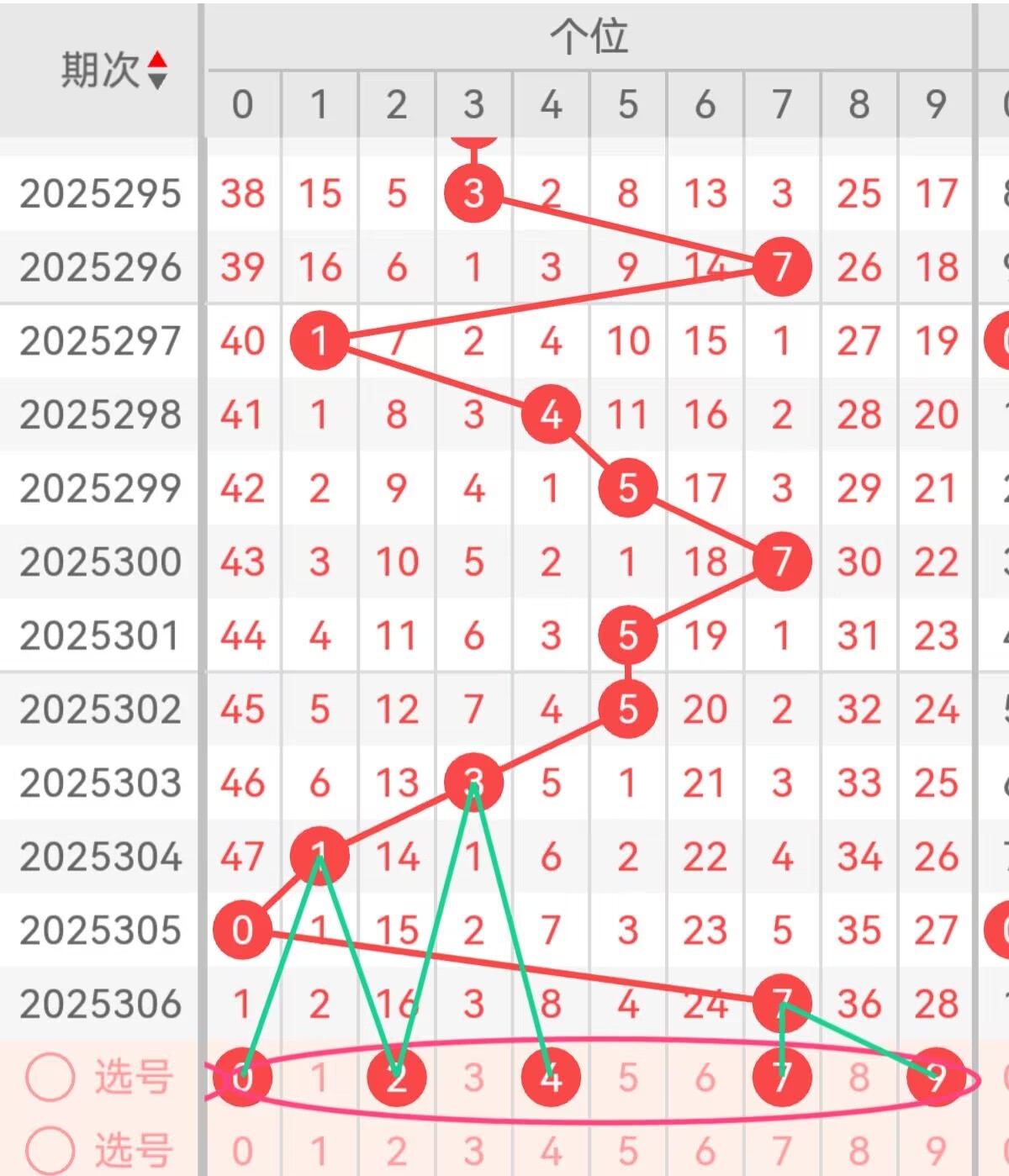Tap the circle beside the empty 选号 row
Screen dimensions: 1009x1176
50,1150
